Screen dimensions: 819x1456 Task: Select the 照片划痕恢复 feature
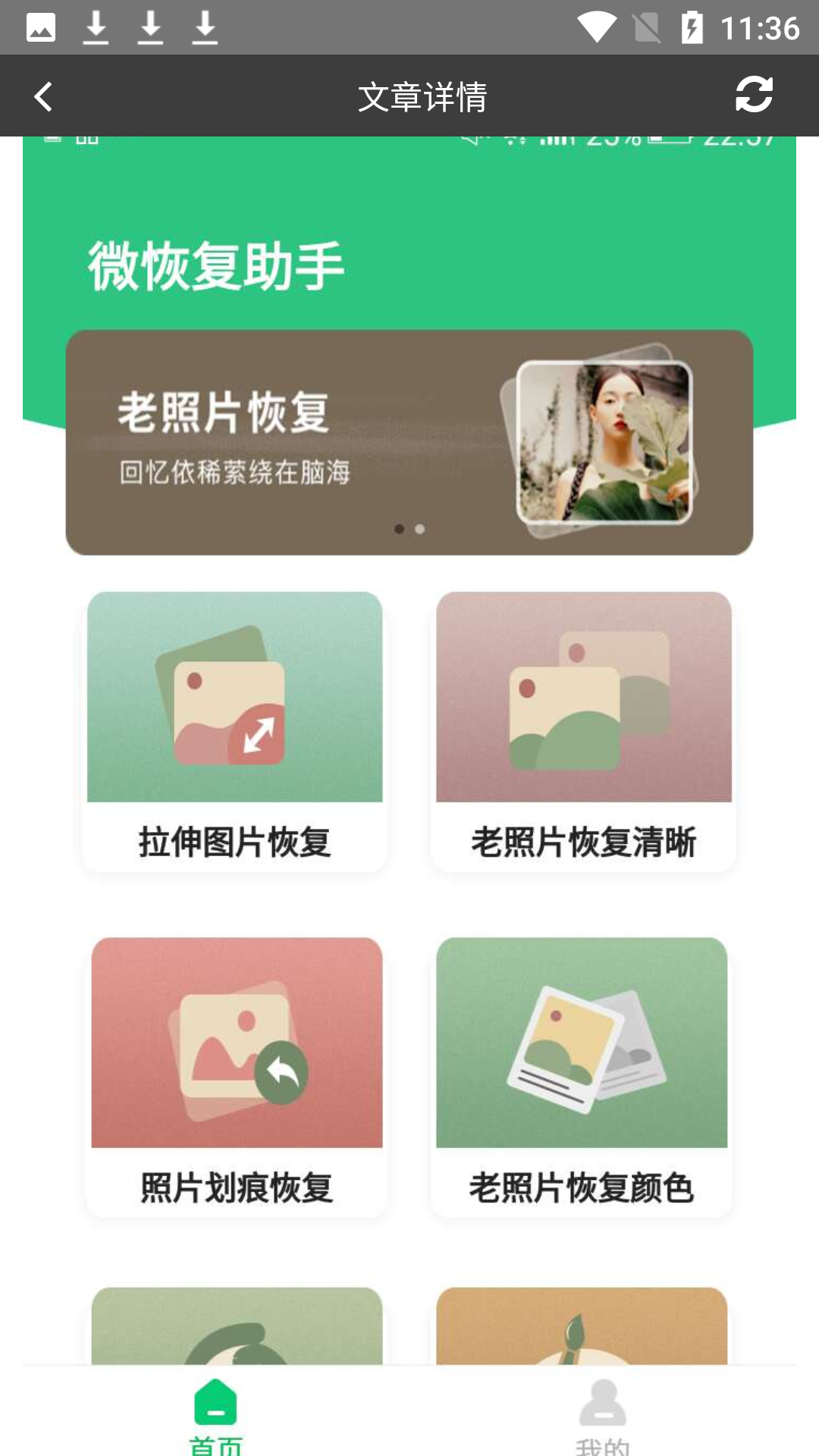[x=236, y=1077]
